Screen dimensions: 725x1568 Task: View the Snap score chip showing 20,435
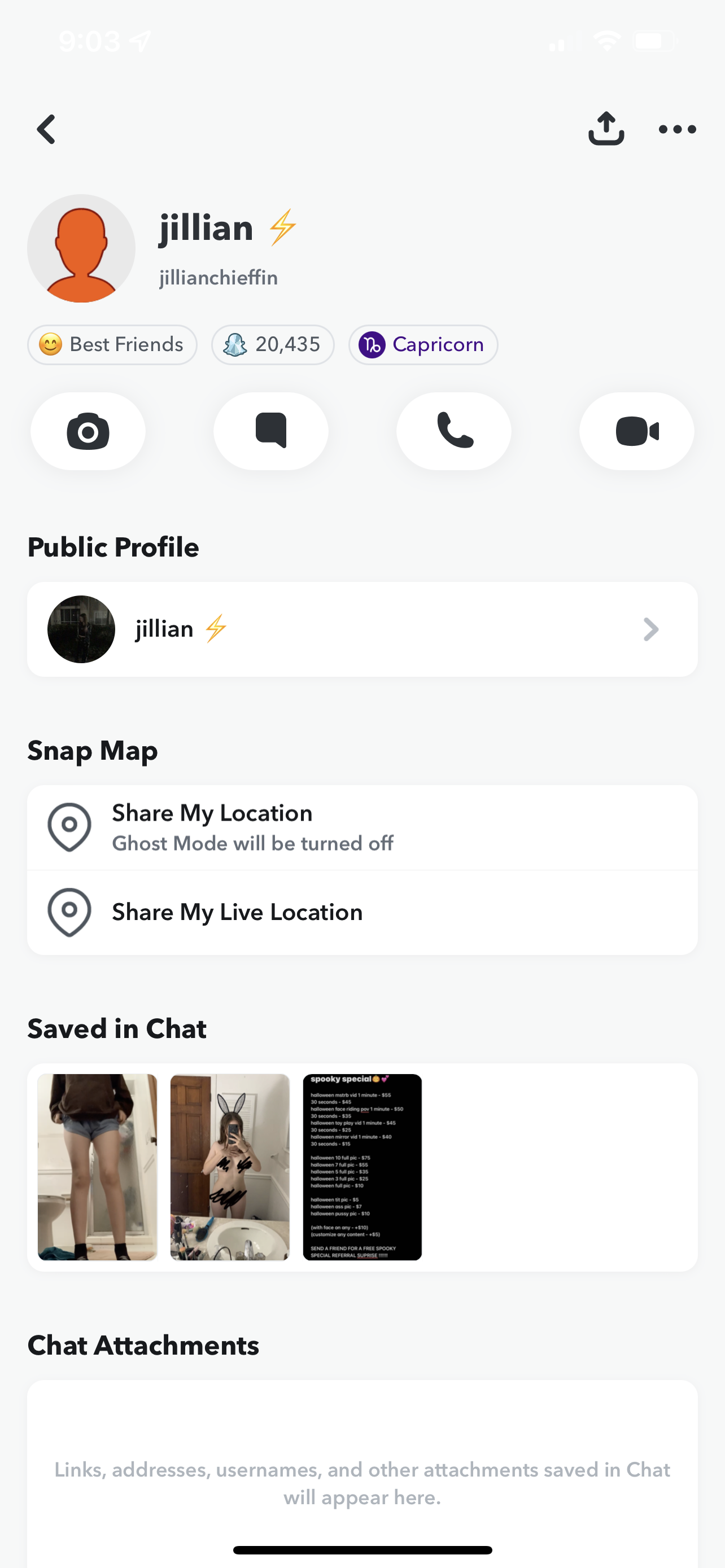[x=273, y=344]
